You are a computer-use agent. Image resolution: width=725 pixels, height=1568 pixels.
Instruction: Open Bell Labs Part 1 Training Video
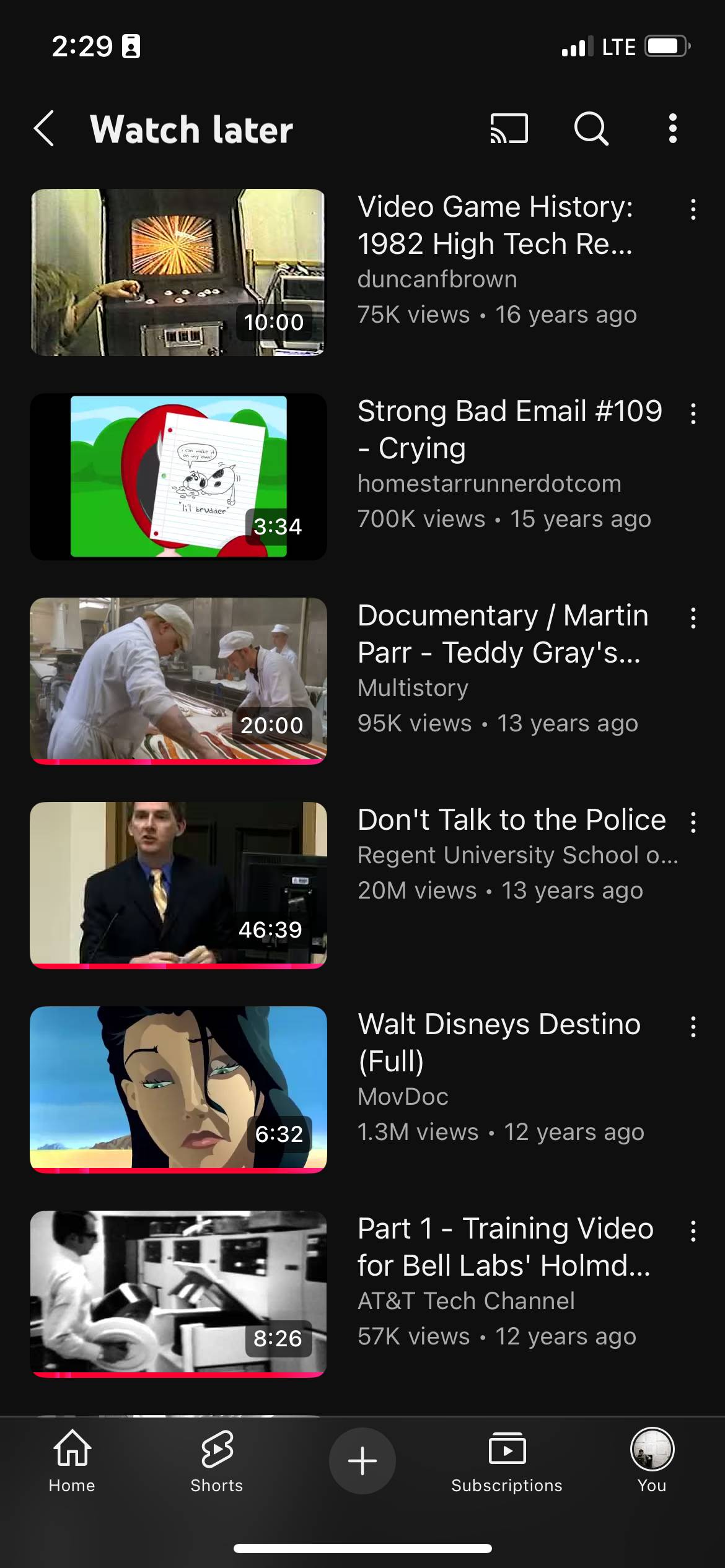pos(177,1294)
